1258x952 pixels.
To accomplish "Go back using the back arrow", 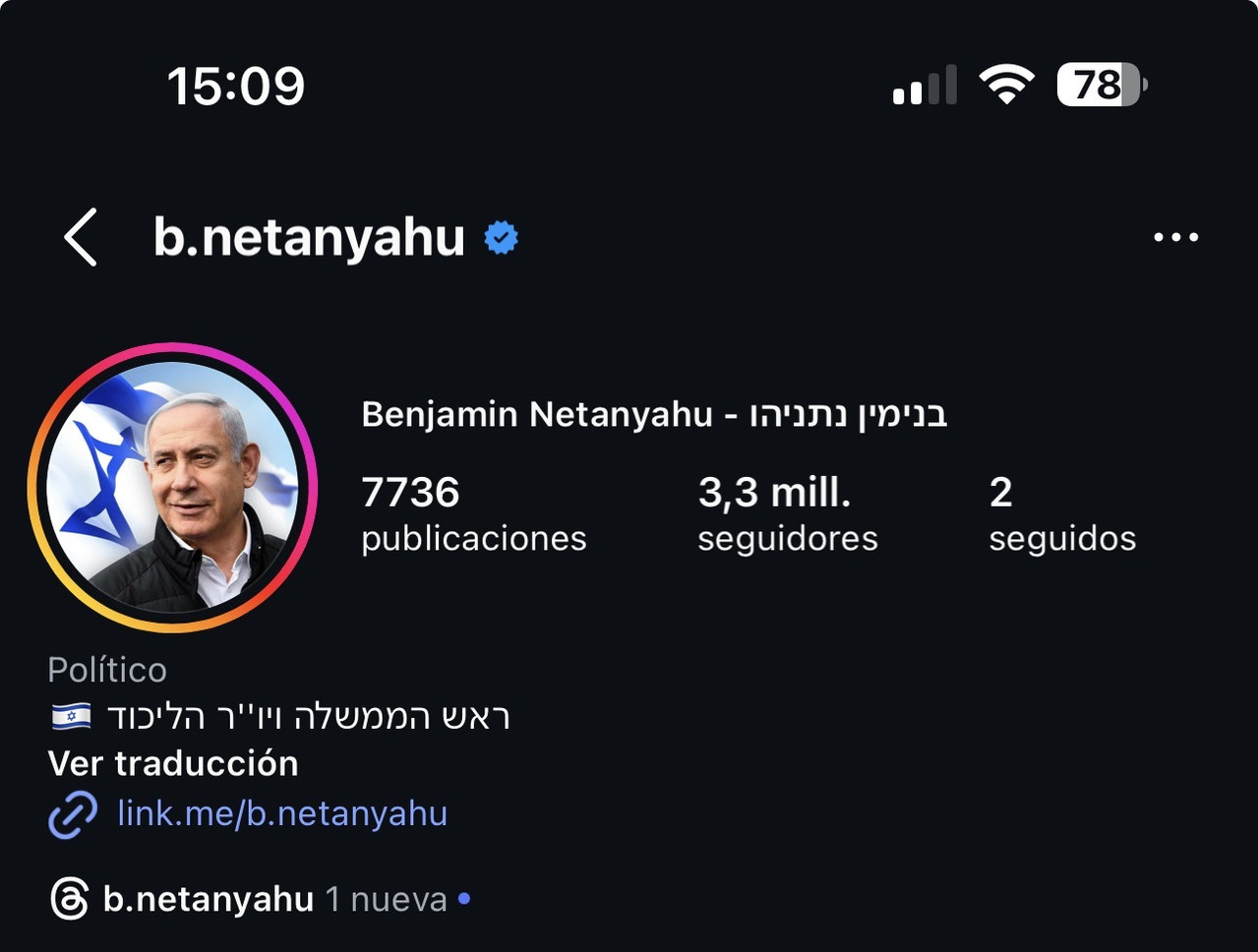I will tap(81, 237).
